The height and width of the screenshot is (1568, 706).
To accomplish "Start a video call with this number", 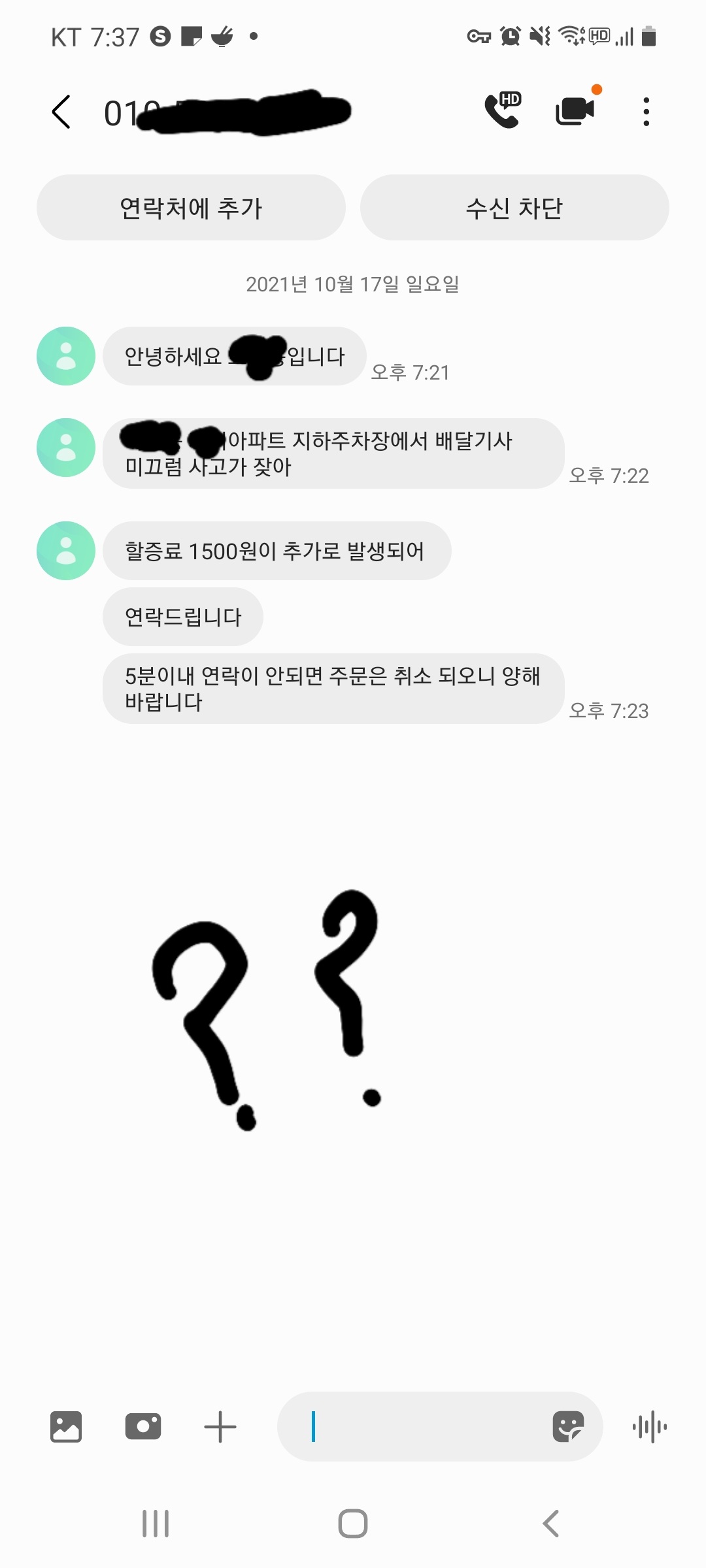I will [575, 111].
